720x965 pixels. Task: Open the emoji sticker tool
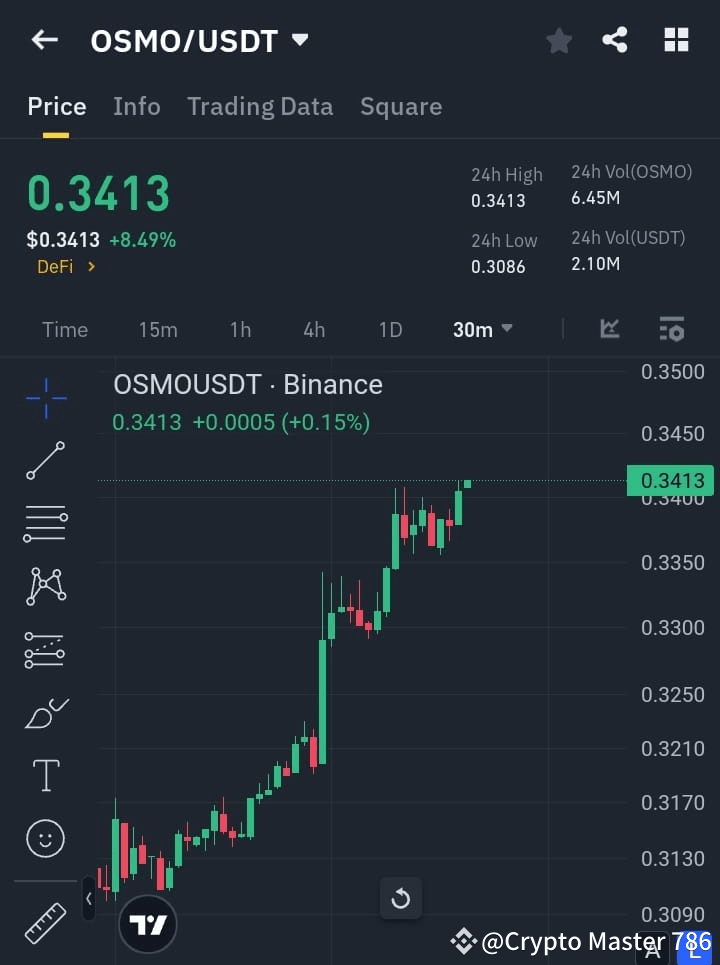45,838
